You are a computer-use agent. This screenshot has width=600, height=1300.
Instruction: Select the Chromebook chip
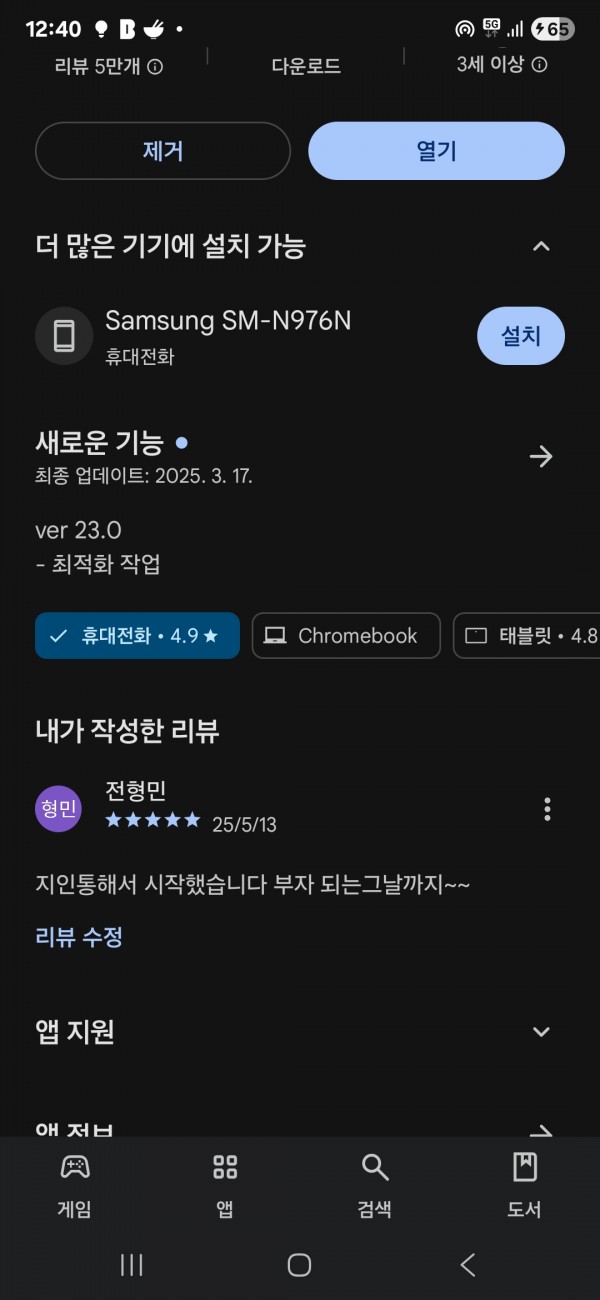[x=346, y=636]
